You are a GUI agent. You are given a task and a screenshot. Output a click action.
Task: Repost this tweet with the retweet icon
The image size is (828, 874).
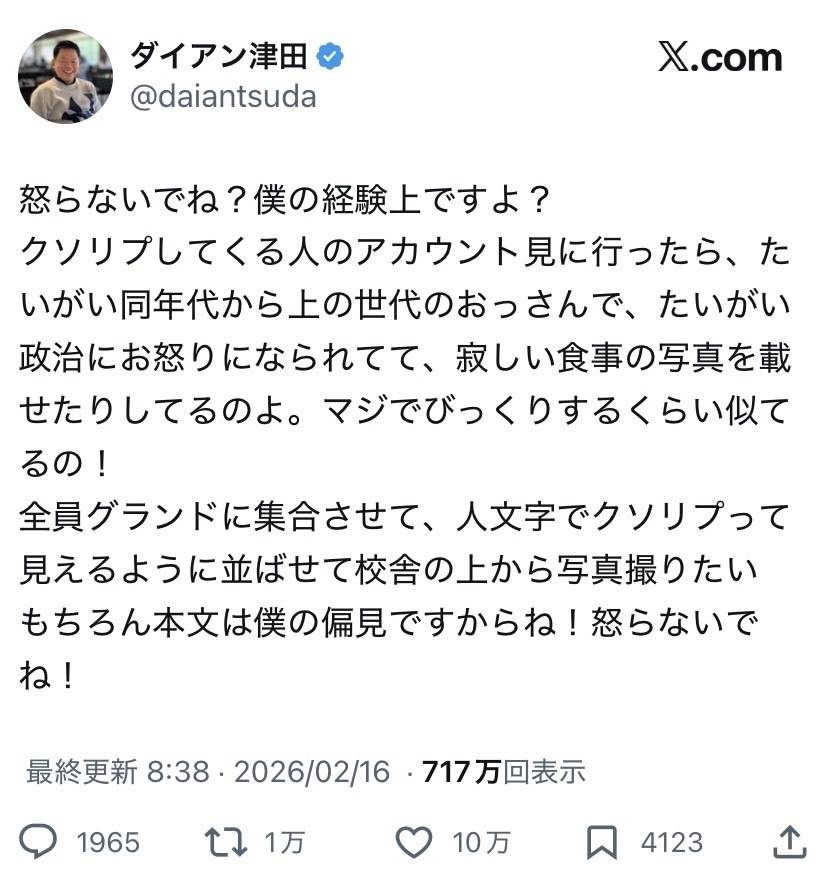[x=226, y=842]
